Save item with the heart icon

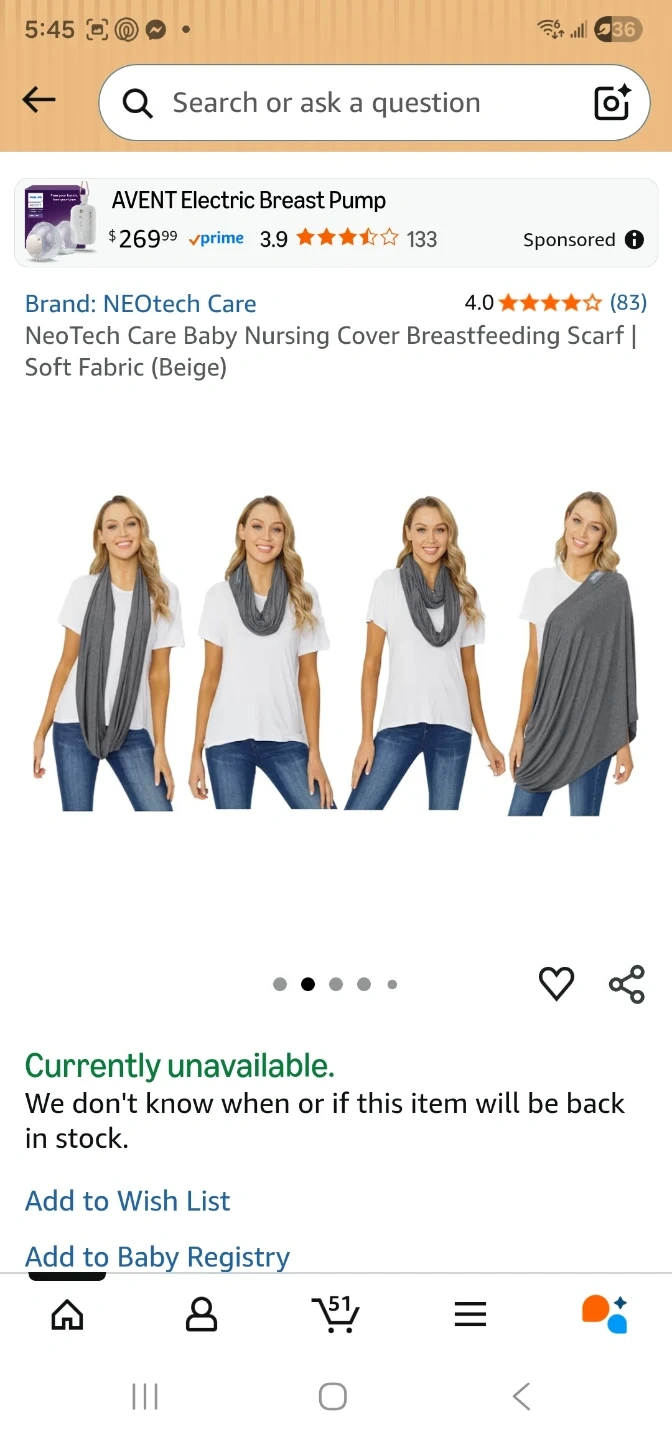click(x=556, y=984)
